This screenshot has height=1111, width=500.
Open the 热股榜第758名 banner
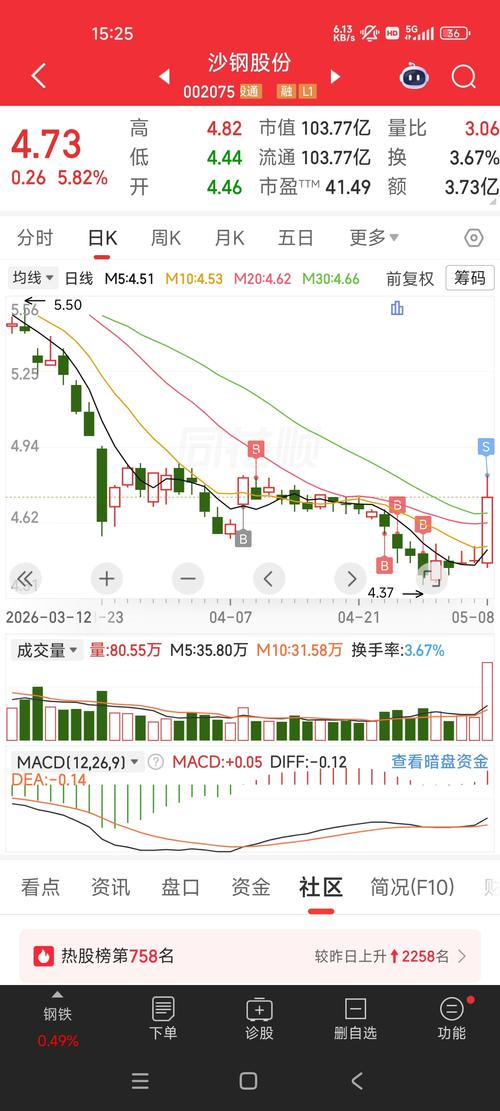(250, 956)
